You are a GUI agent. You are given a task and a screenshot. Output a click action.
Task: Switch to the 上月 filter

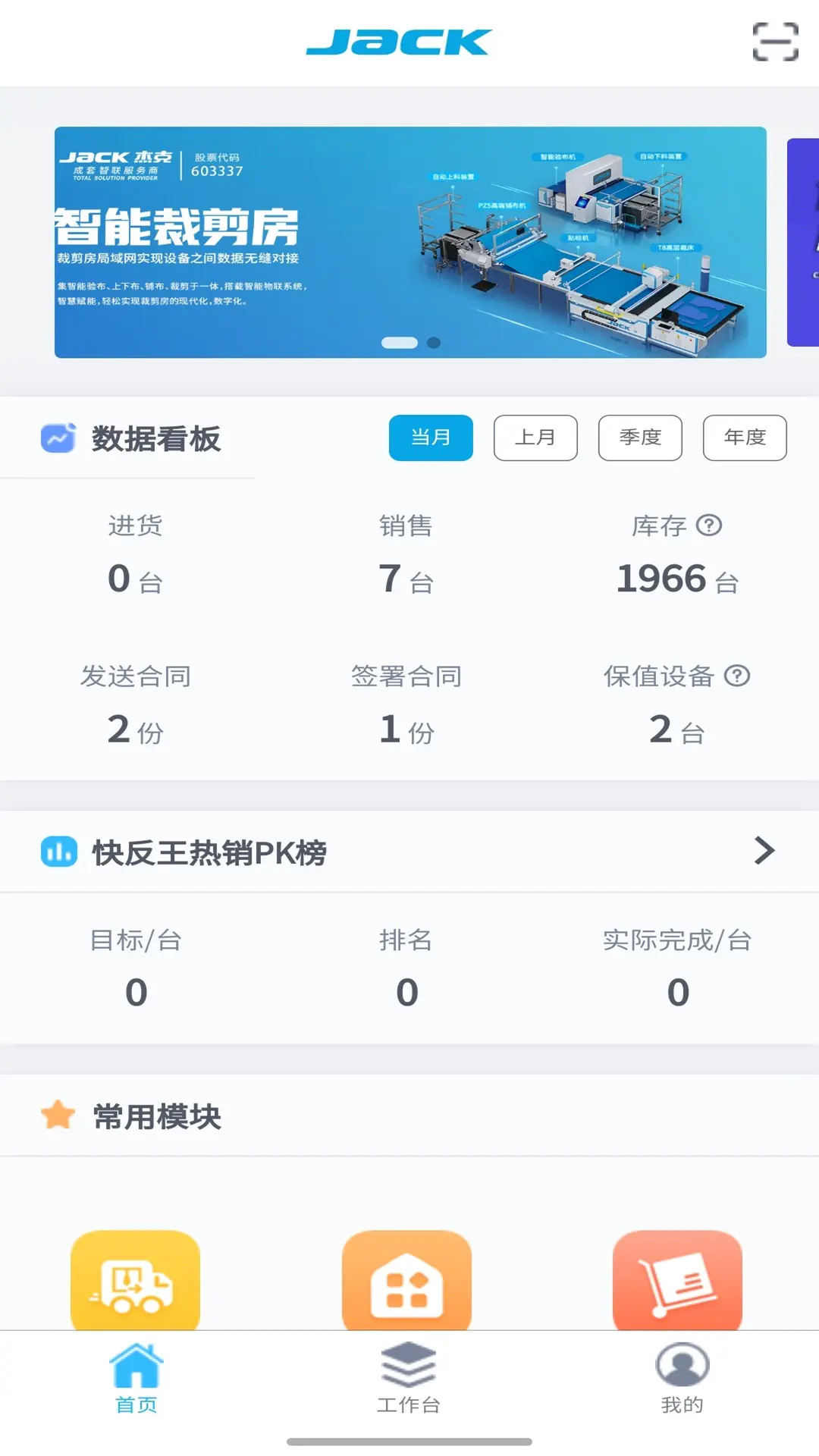pos(536,438)
